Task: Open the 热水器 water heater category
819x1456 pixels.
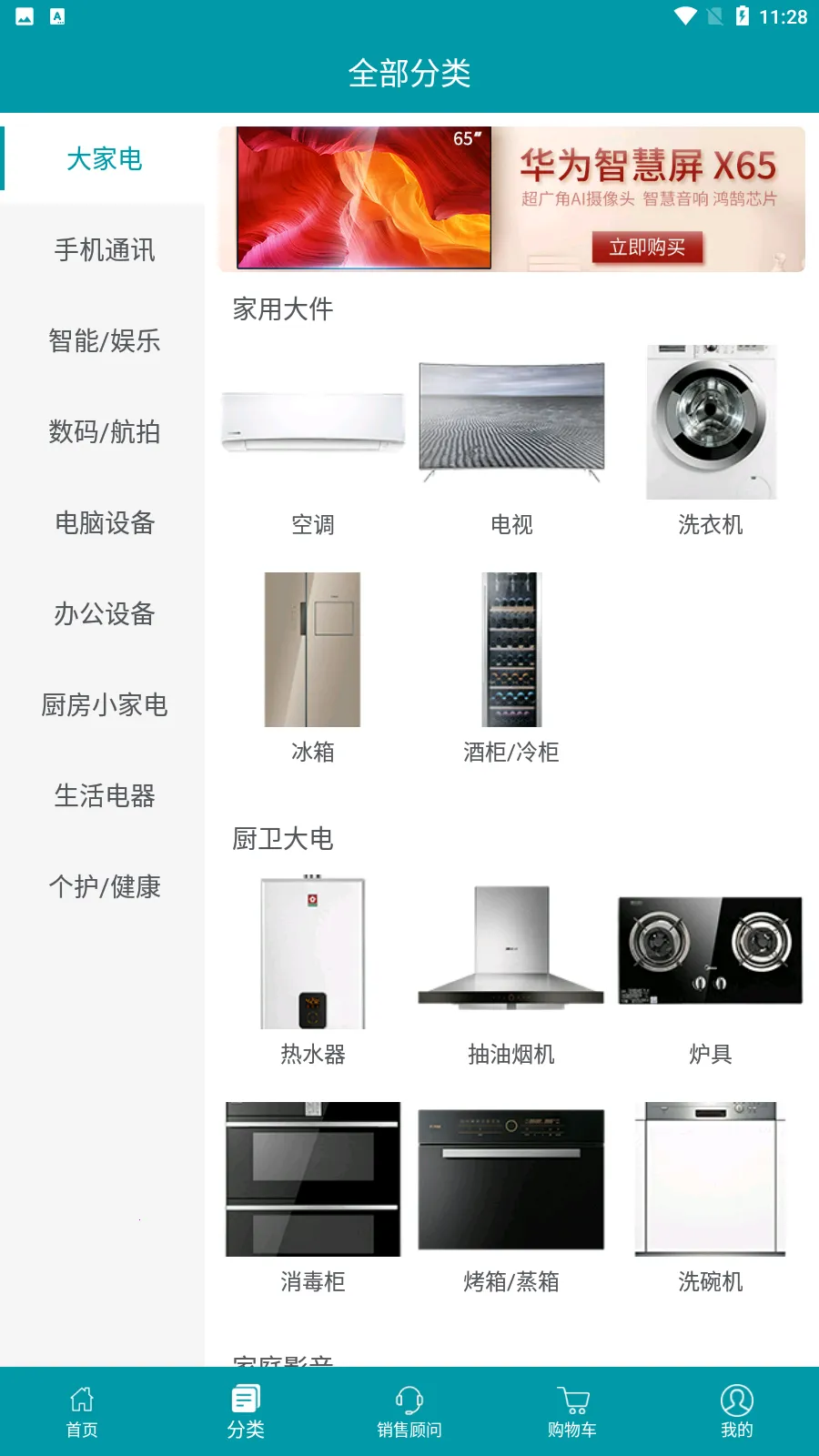Action: tap(312, 951)
